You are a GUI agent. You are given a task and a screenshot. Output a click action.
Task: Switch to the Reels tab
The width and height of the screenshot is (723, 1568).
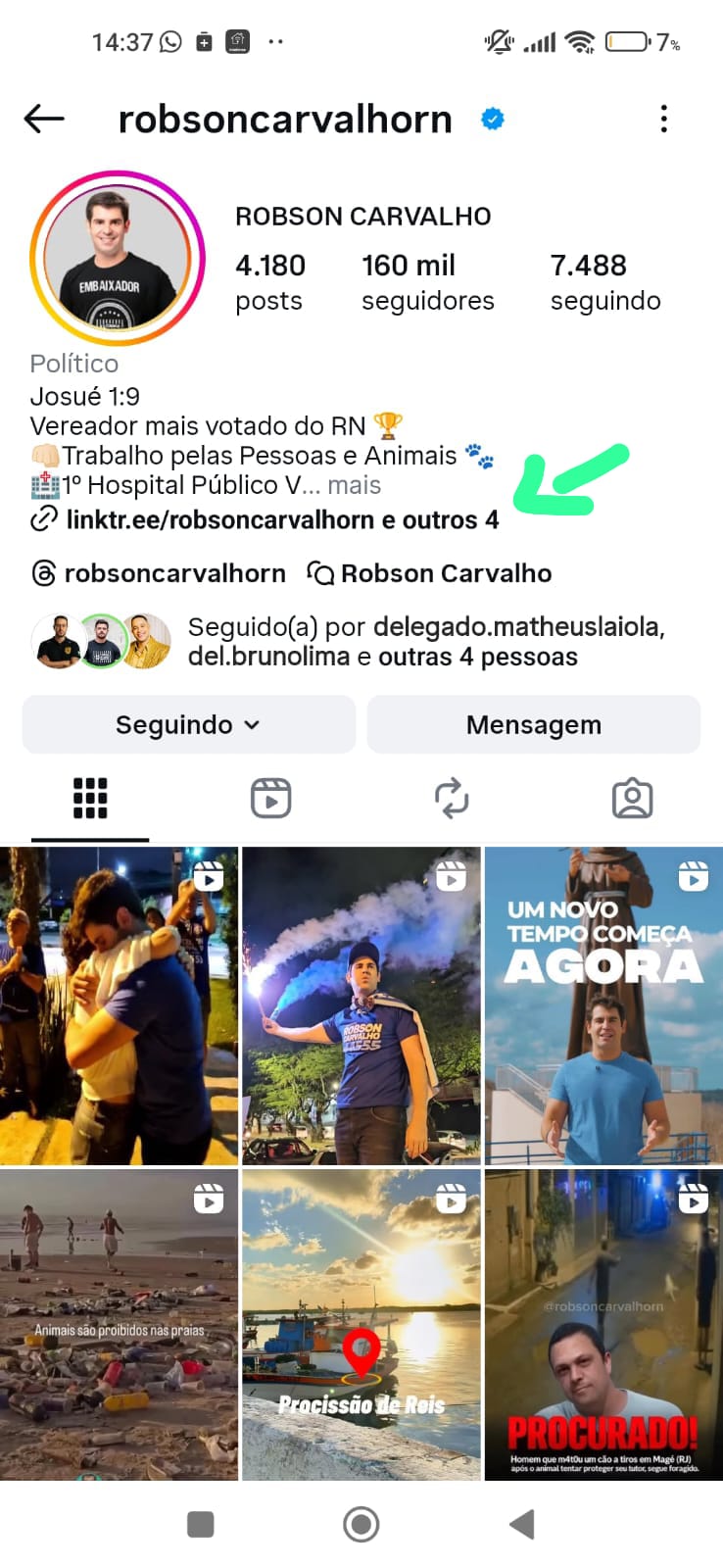click(270, 799)
